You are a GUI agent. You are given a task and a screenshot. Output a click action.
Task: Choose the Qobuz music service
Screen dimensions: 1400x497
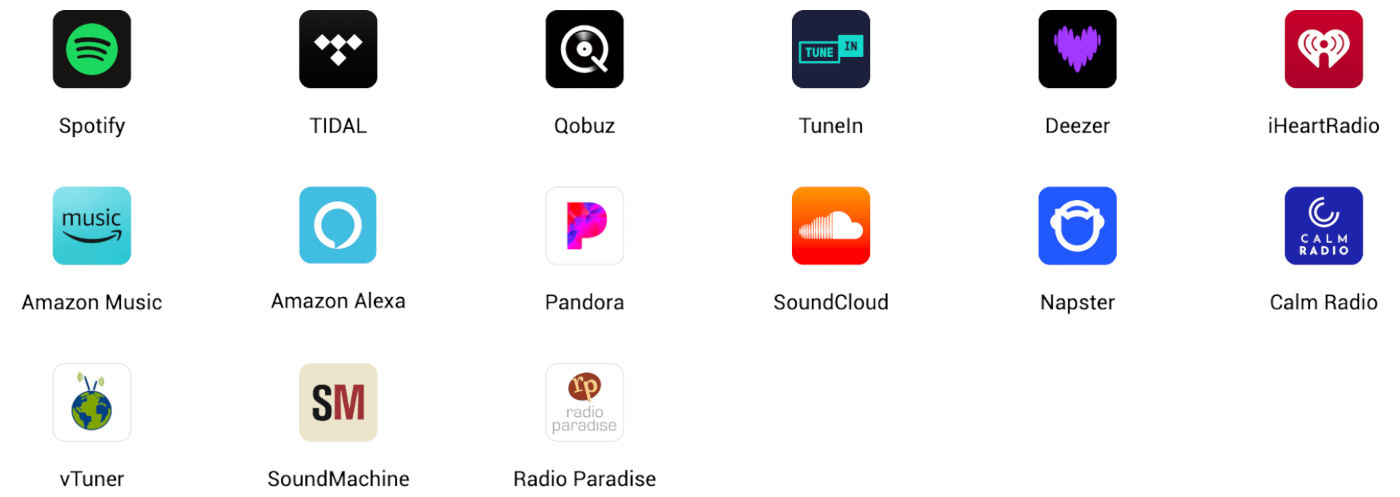(x=584, y=49)
